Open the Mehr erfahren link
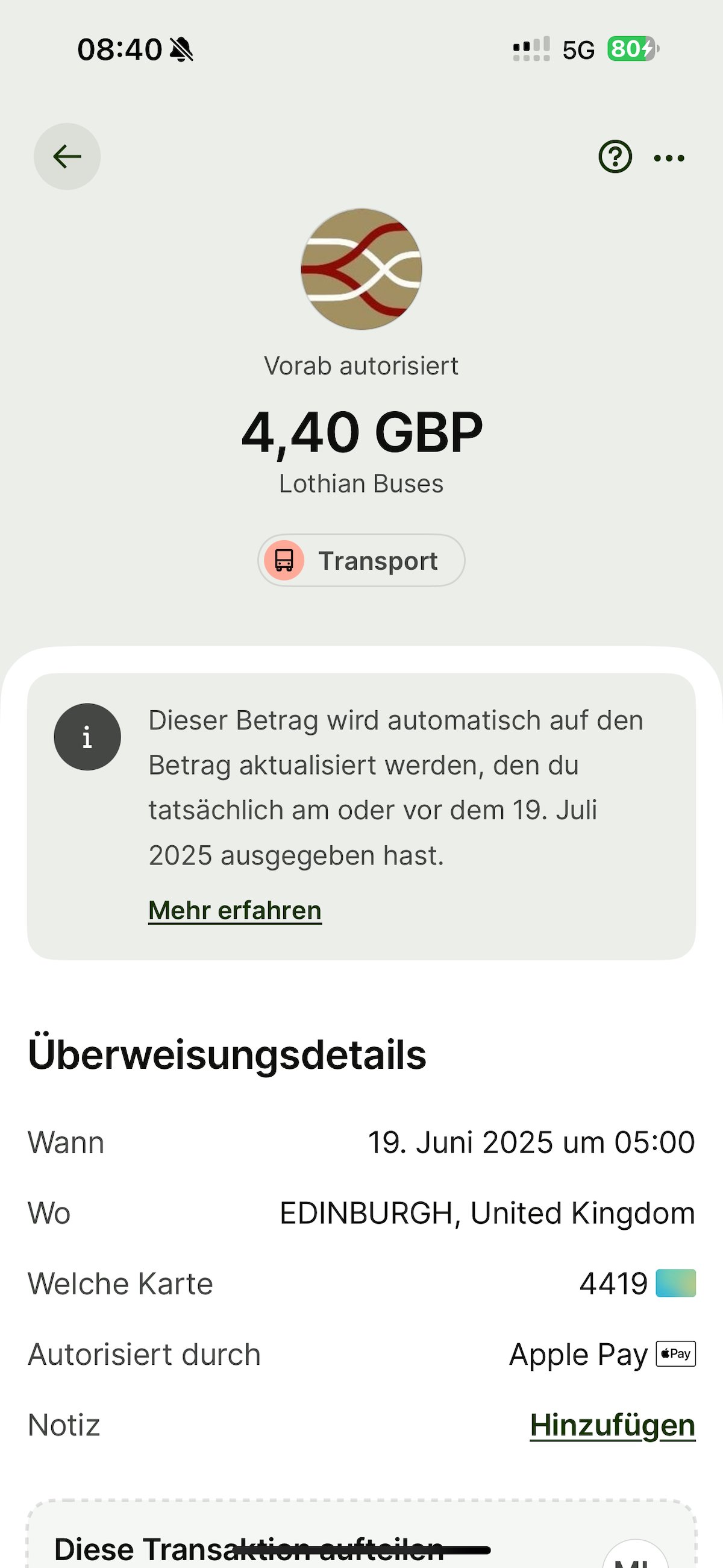Image resolution: width=723 pixels, height=1568 pixels. tap(235, 911)
